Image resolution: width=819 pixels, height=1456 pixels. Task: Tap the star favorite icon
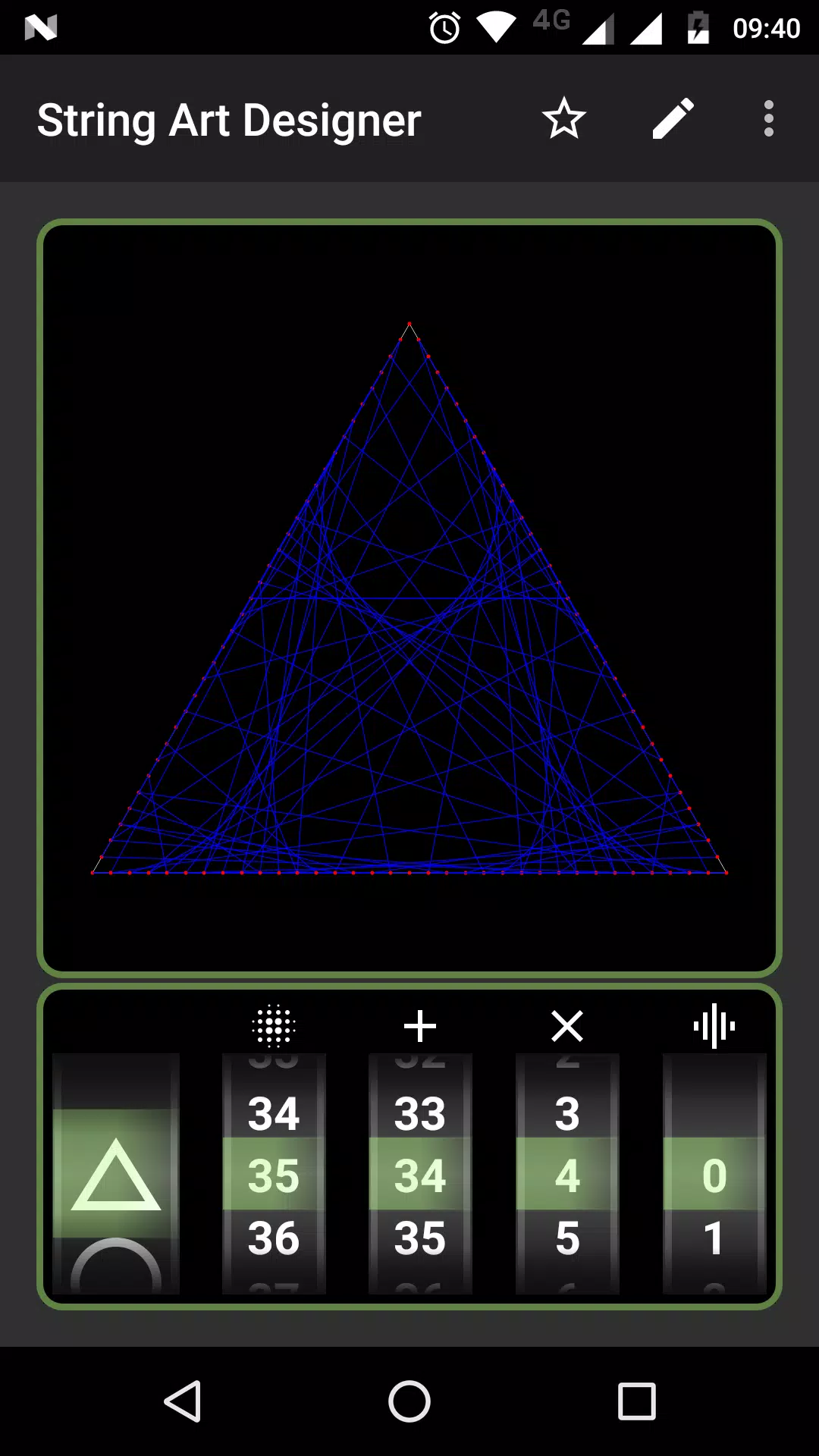click(564, 119)
